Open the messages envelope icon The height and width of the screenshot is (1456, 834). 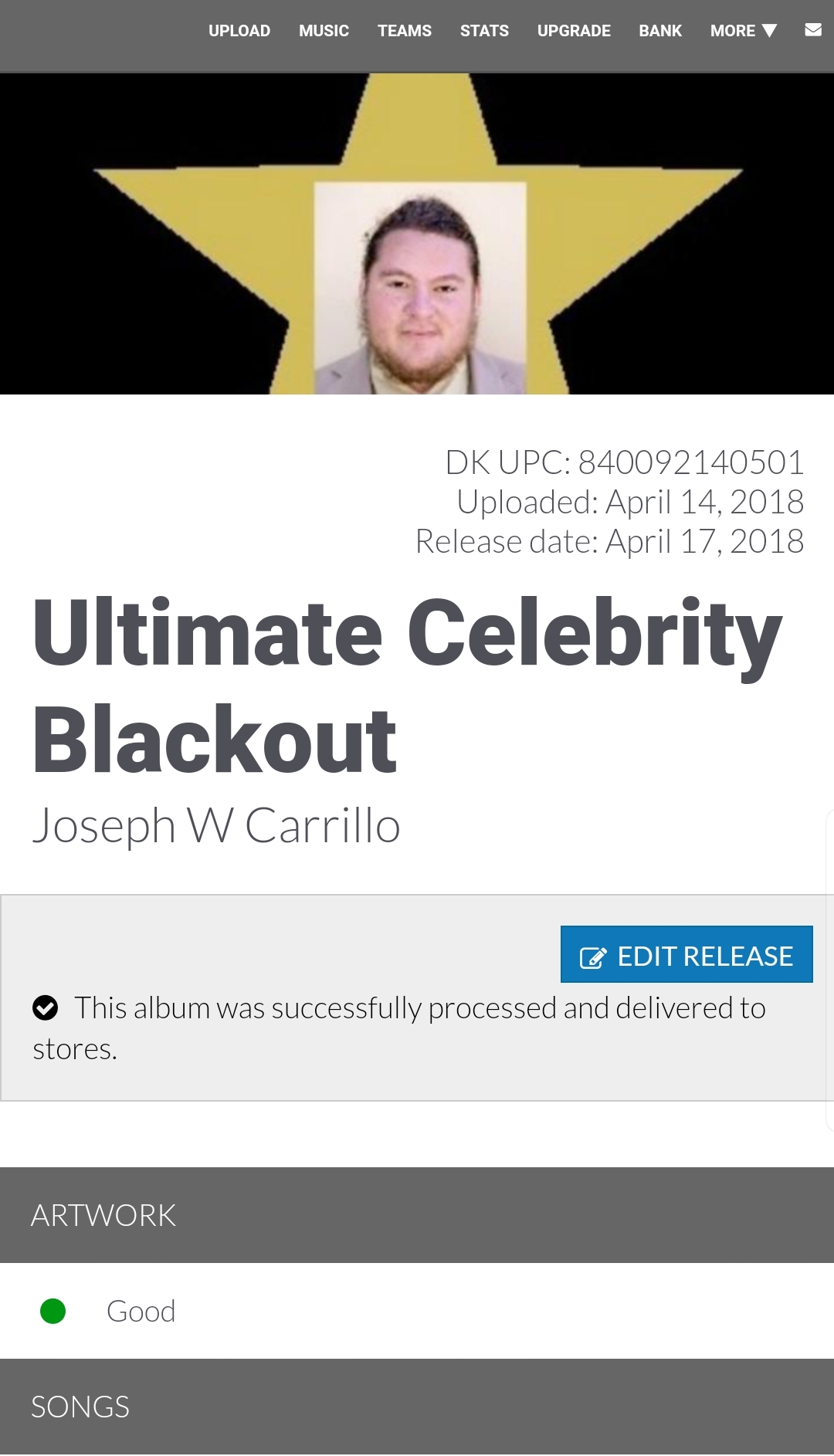[813, 30]
